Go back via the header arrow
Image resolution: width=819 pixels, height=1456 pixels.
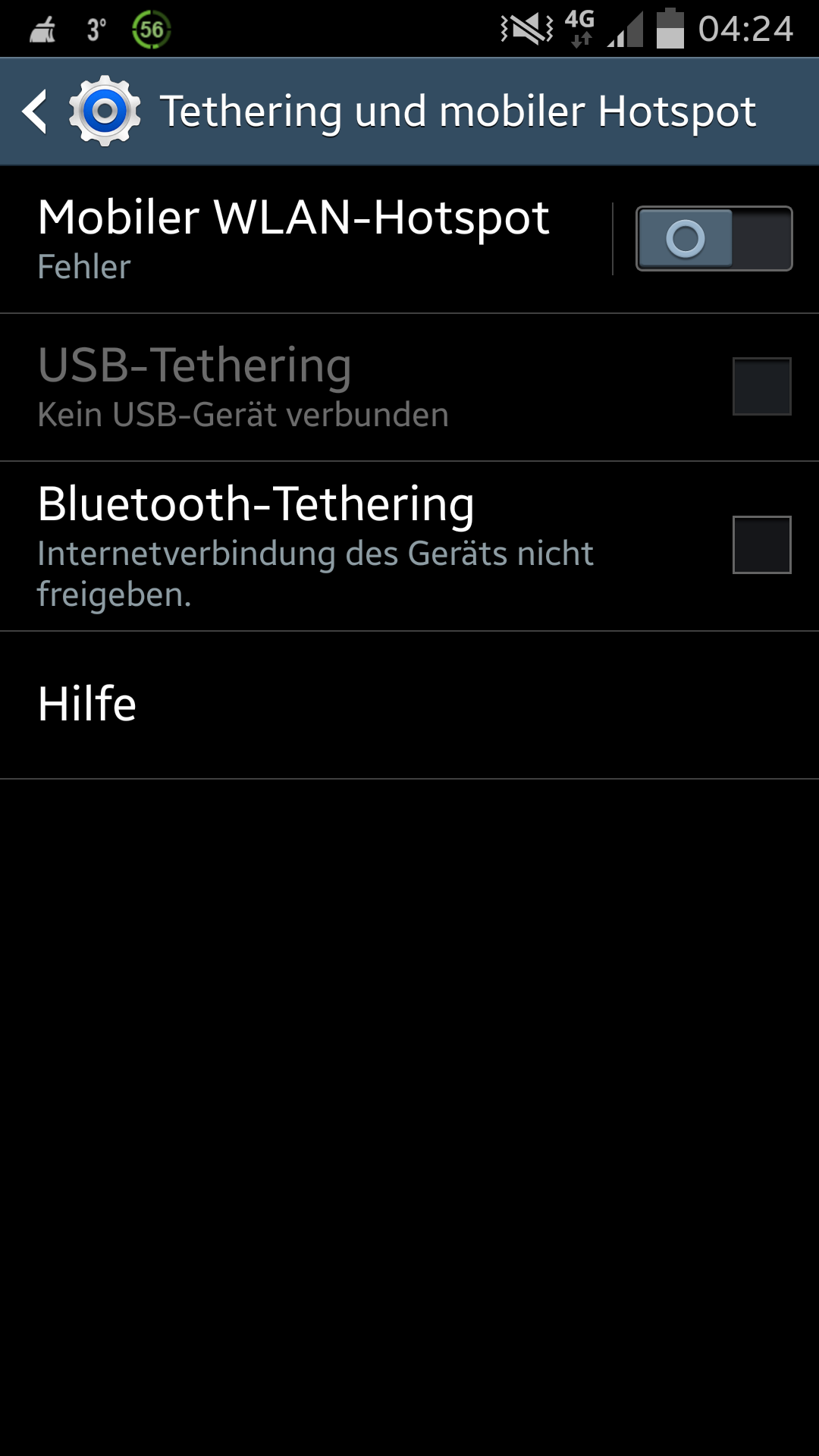click(x=35, y=111)
